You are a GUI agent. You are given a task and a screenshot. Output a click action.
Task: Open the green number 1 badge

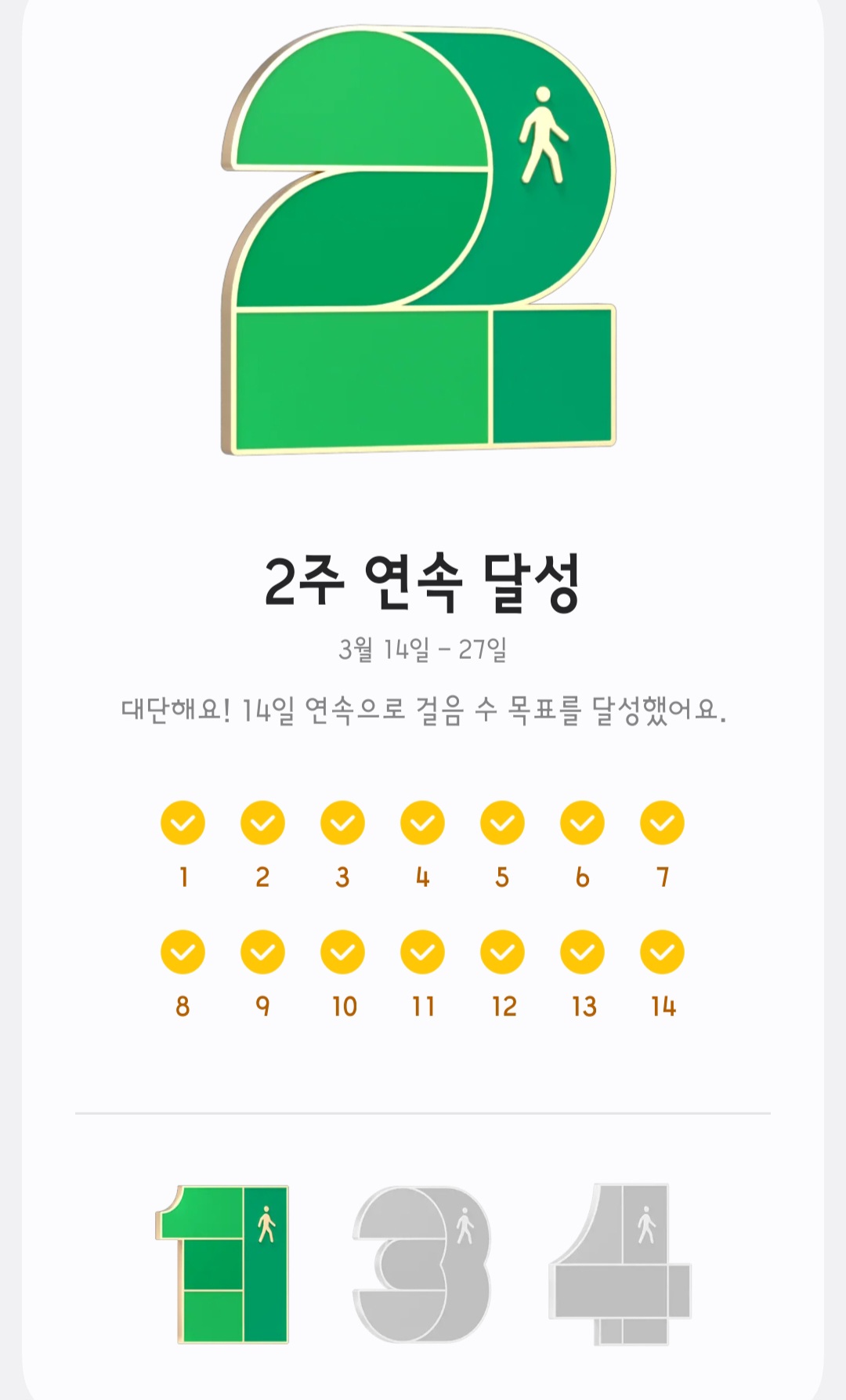(x=225, y=1264)
